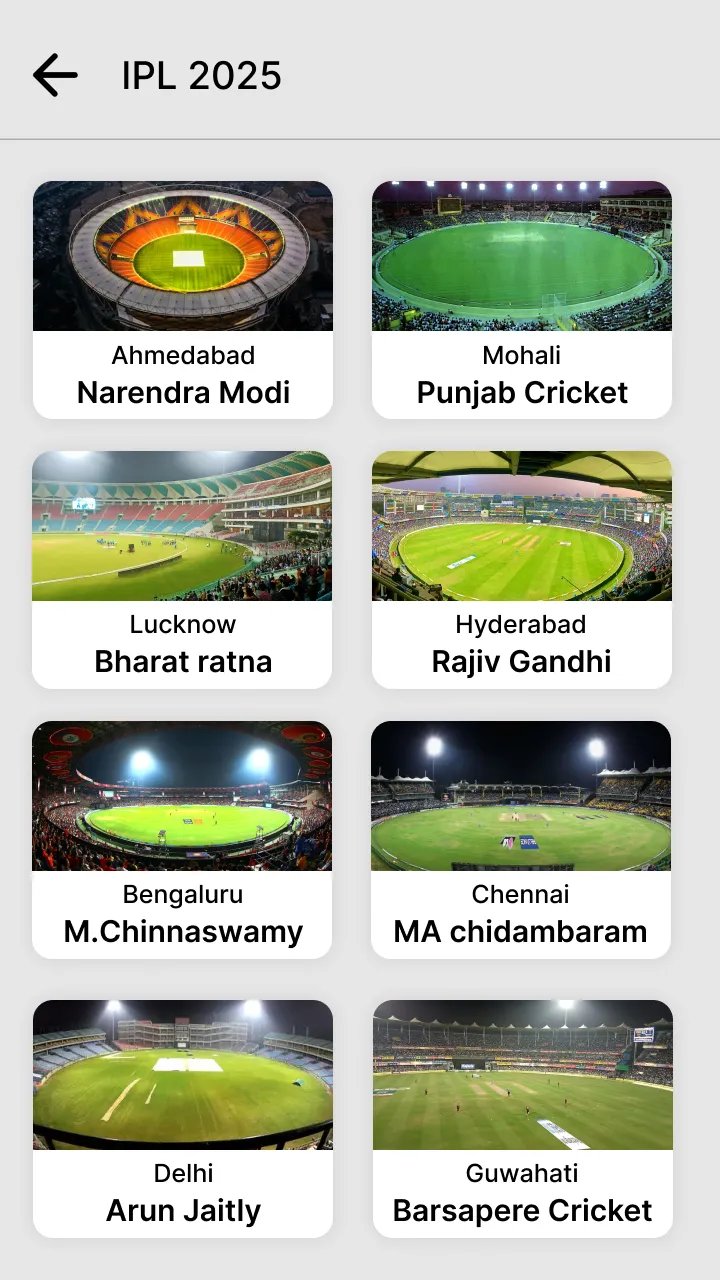View the Bharat ratna stadium image
Viewport: 720px width, 1280px height.
point(183,526)
